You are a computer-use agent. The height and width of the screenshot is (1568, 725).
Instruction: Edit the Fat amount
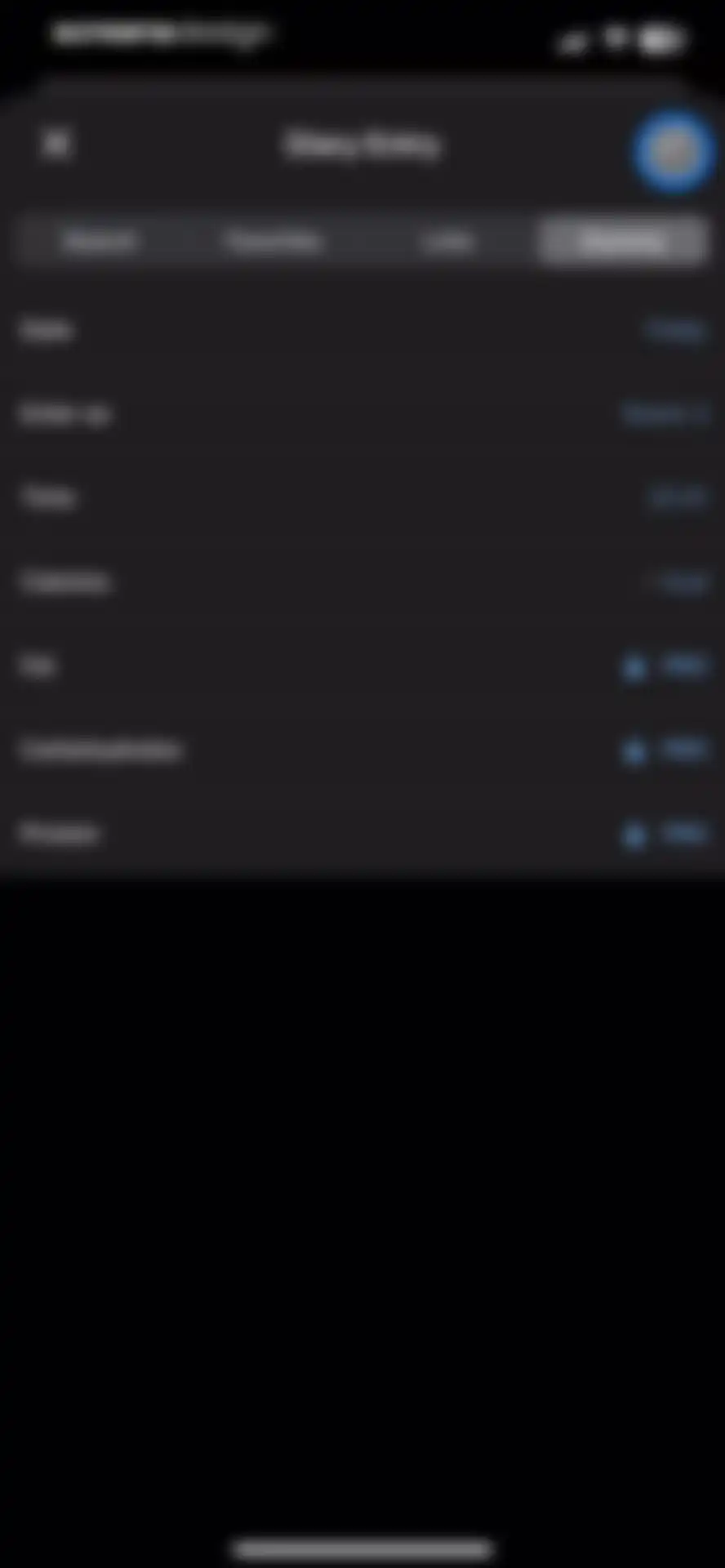[x=683, y=666]
